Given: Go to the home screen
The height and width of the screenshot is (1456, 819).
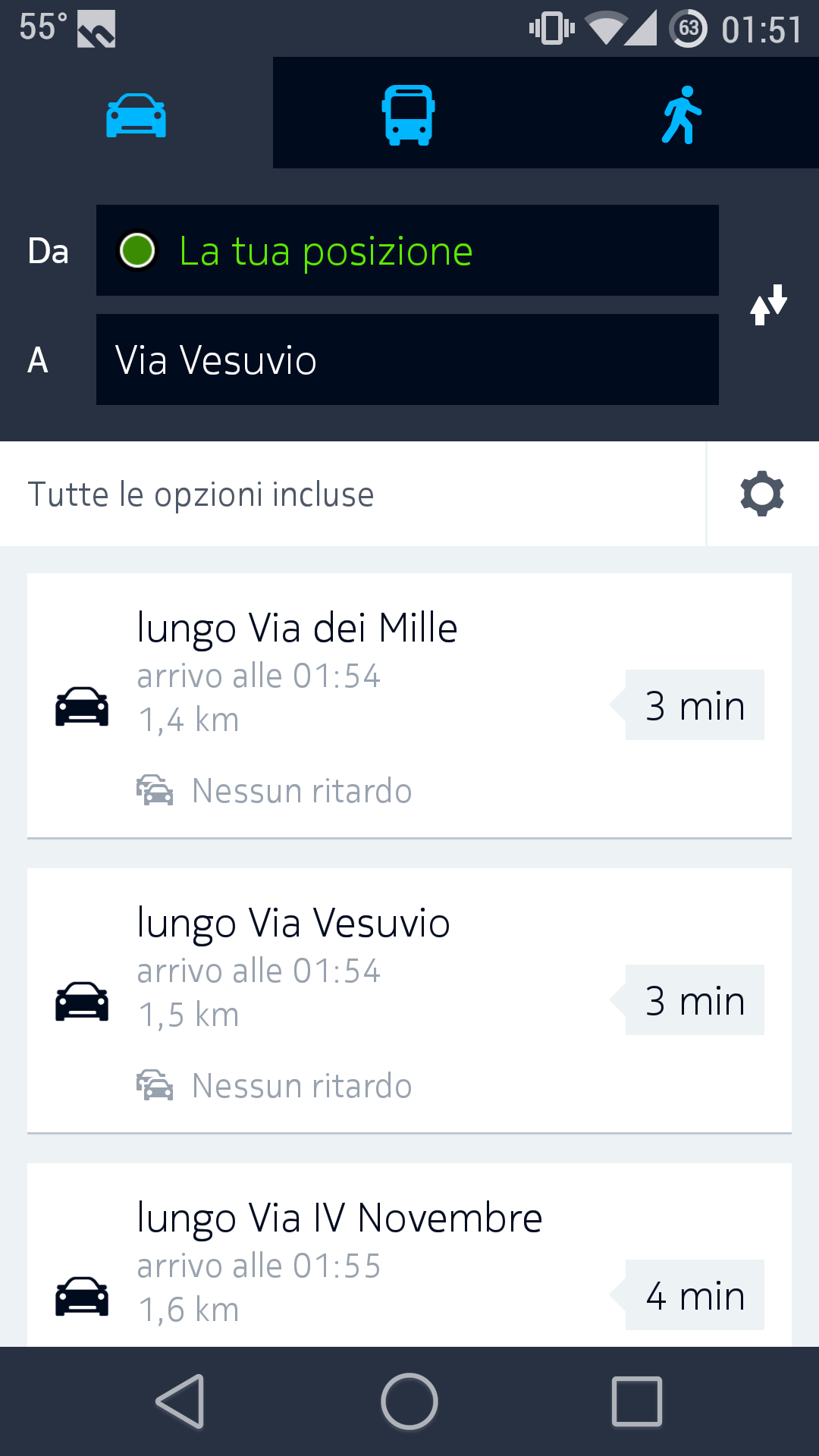Looking at the screenshot, I should (x=409, y=1401).
